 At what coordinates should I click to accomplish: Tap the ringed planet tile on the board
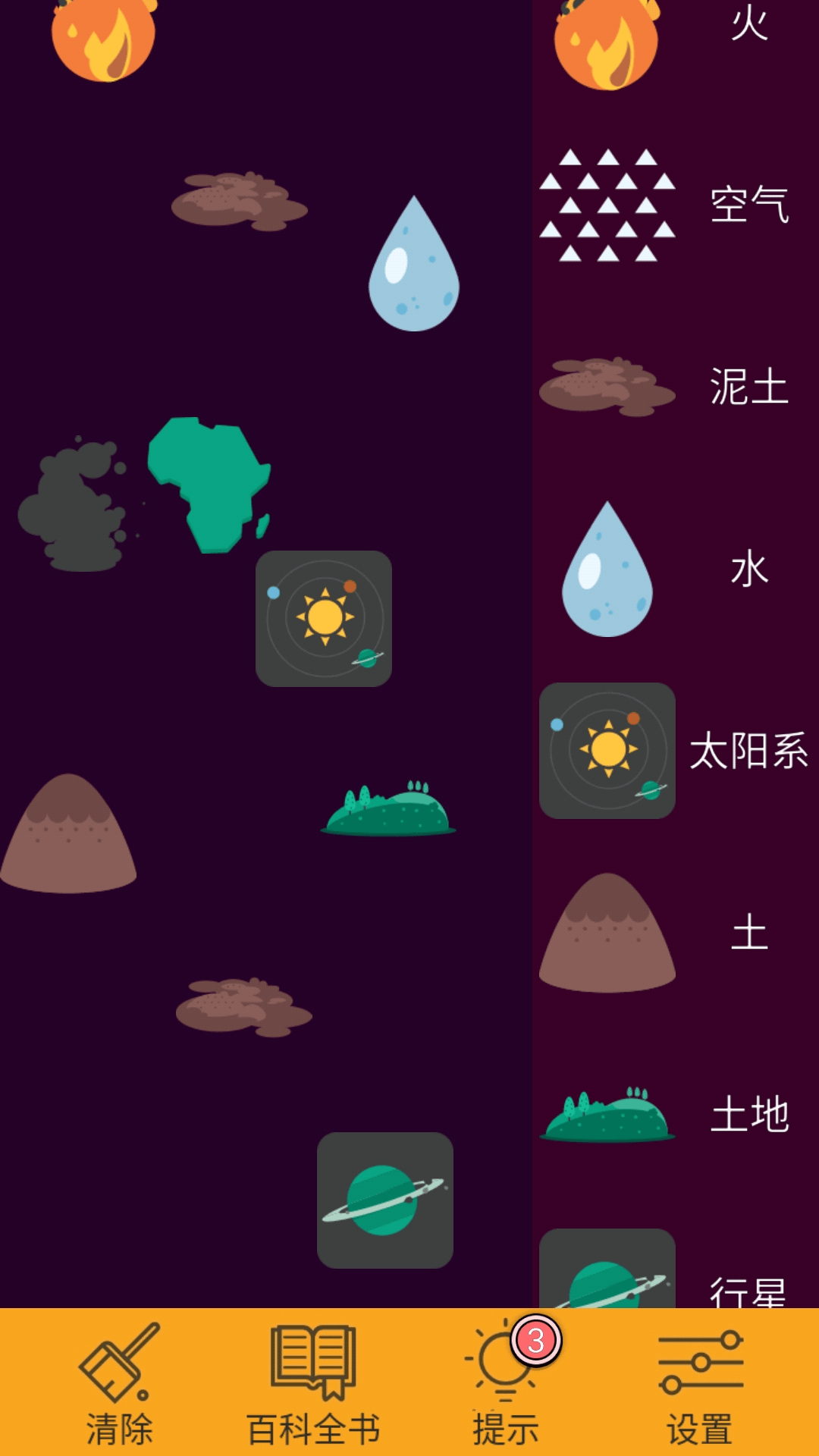coord(385,1200)
